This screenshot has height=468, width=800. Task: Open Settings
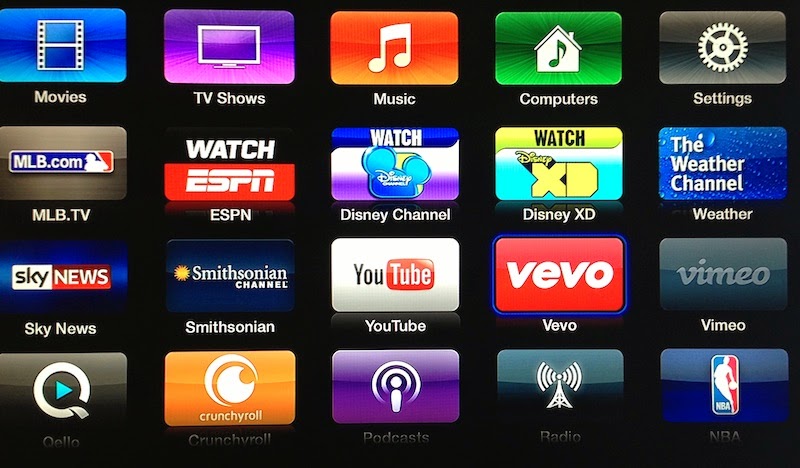[x=722, y=46]
